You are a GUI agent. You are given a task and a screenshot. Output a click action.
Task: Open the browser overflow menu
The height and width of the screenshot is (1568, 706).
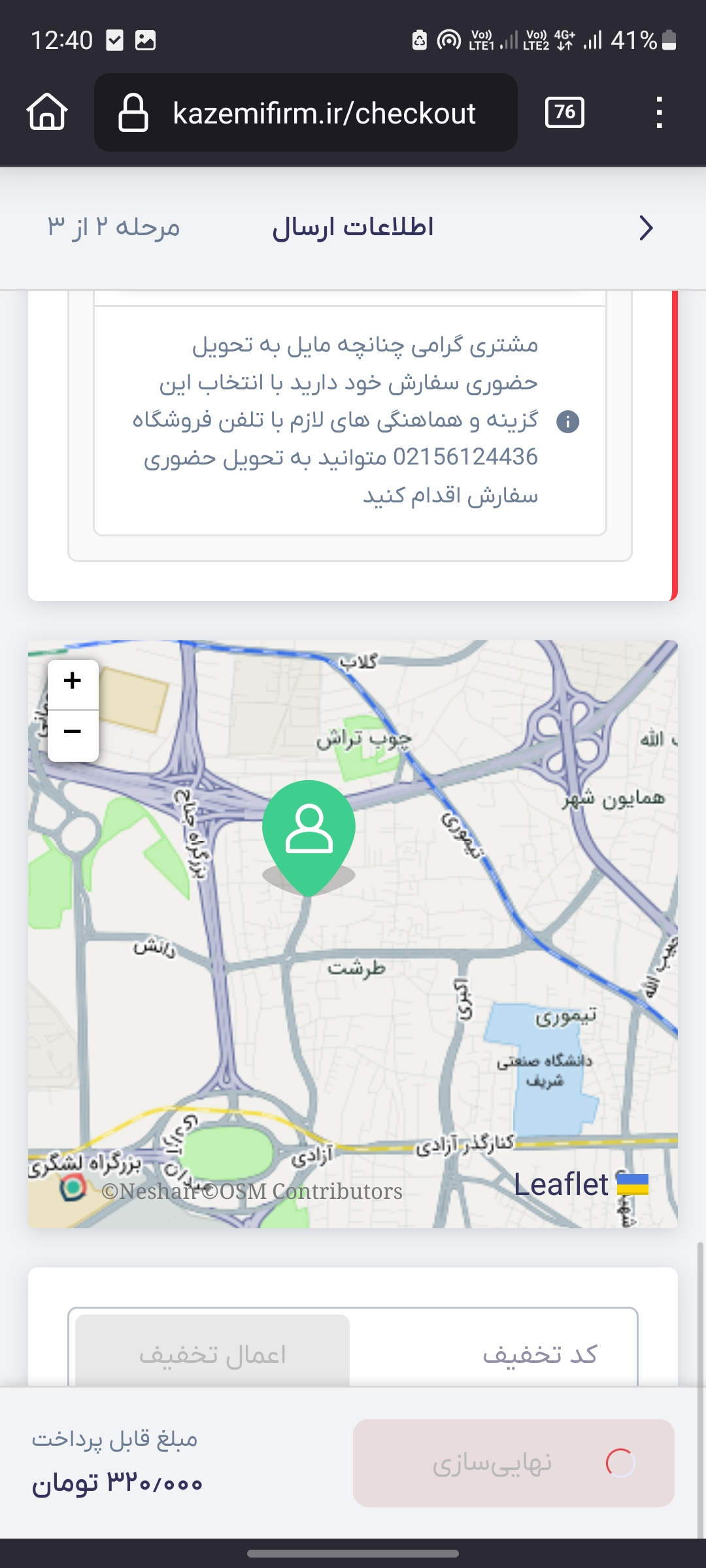coord(659,112)
